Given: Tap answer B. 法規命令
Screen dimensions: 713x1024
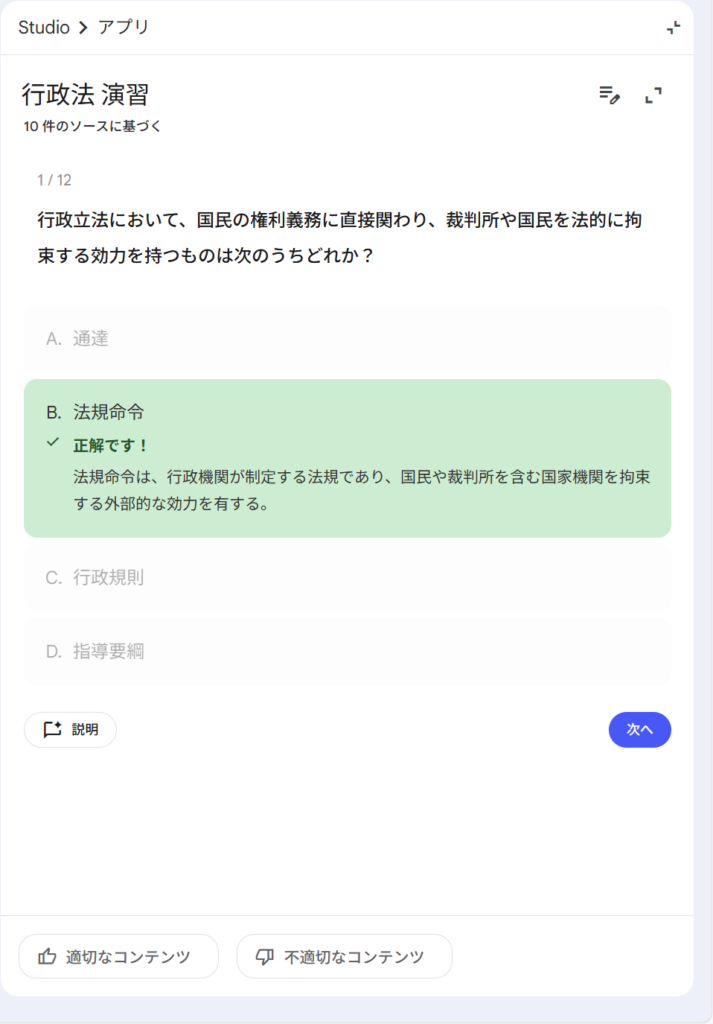Looking at the screenshot, I should tap(347, 412).
